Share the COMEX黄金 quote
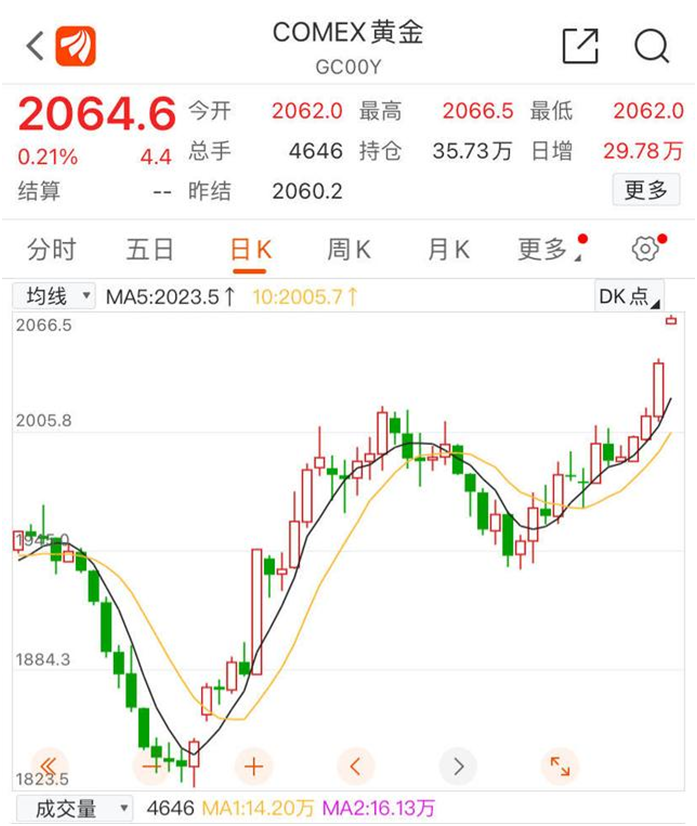This screenshot has width=697, height=826. (580, 46)
